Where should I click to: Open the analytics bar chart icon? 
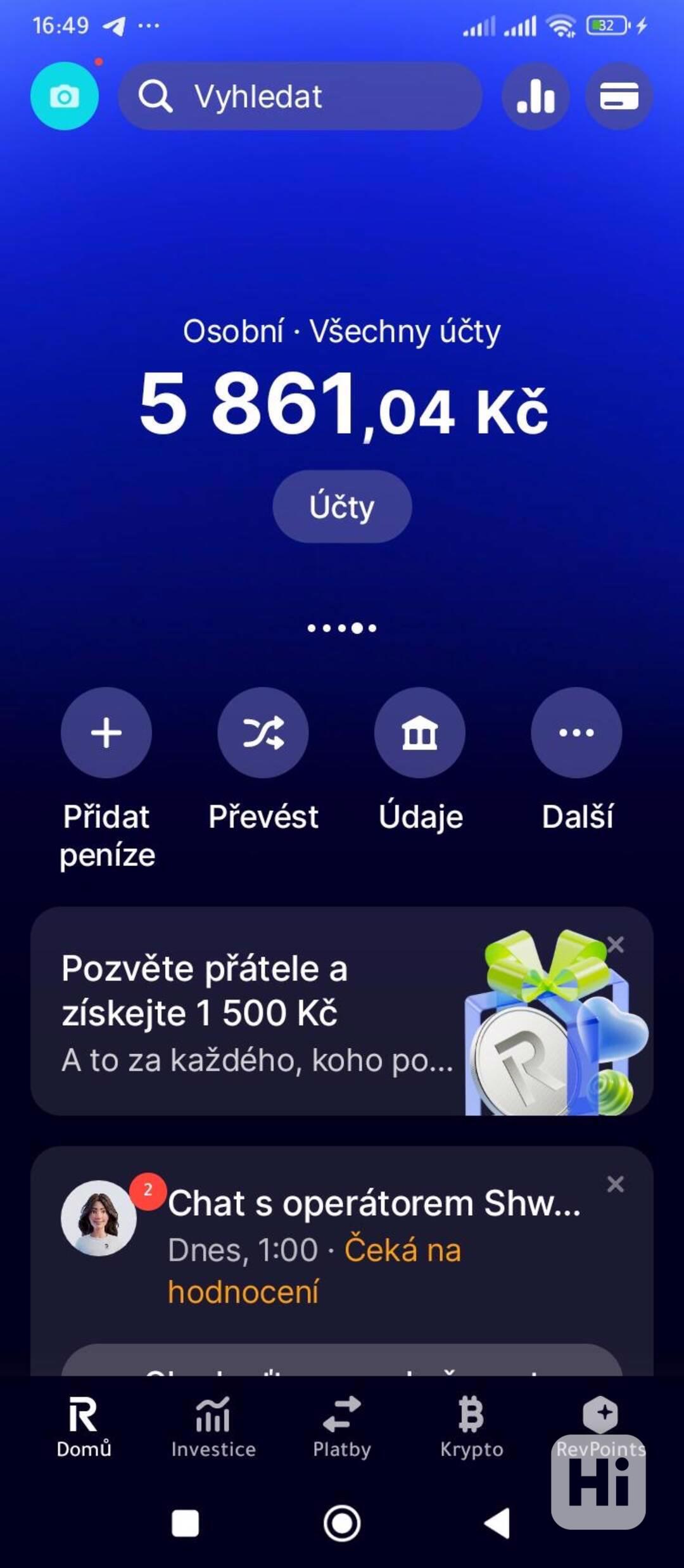click(x=535, y=96)
